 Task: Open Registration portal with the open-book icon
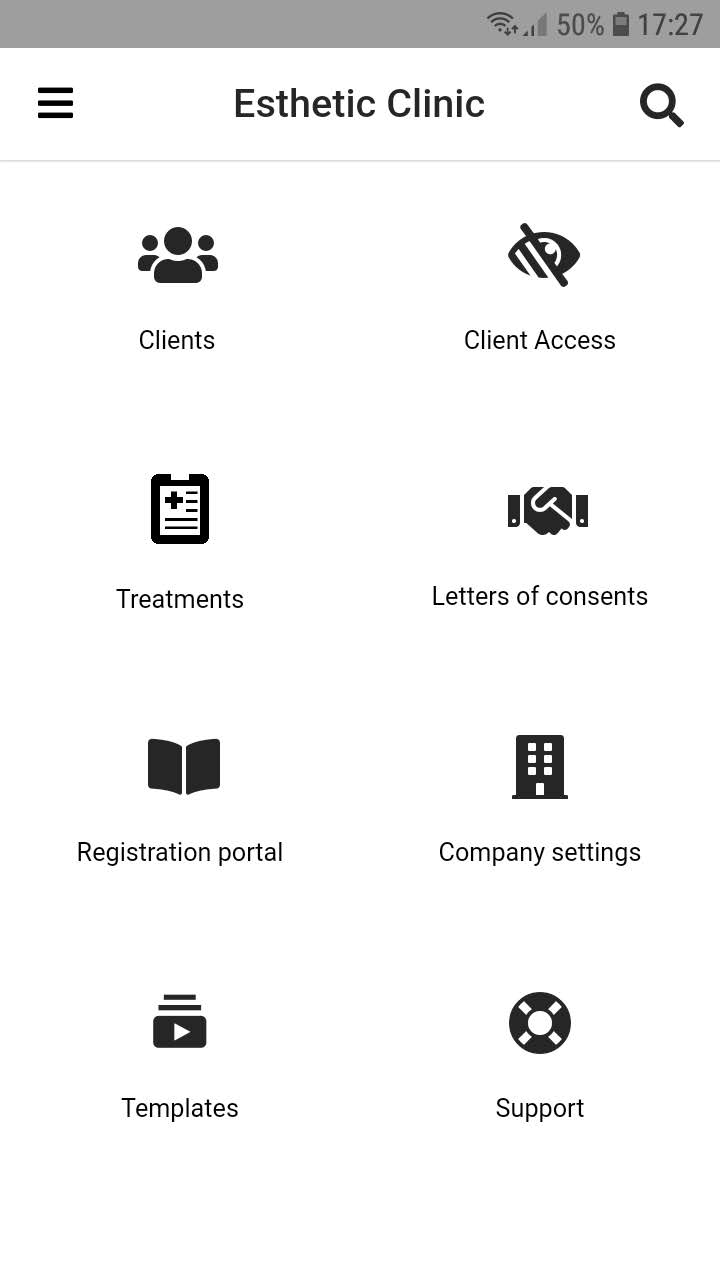(183, 766)
